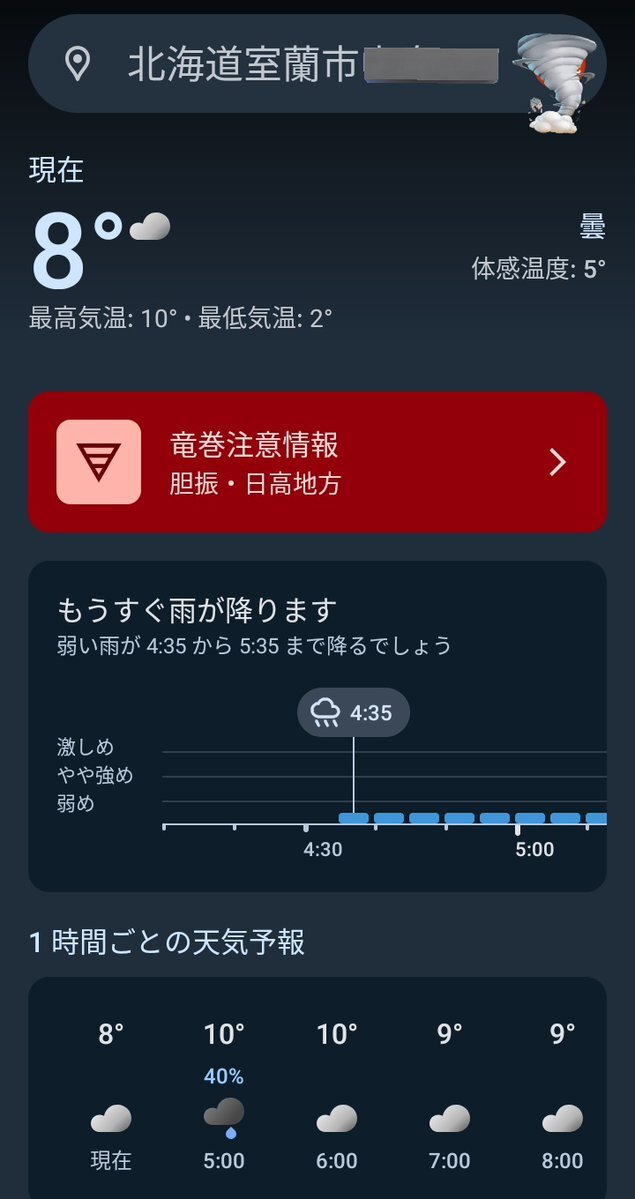Open the もうすぐ雨が降ります precipitation card
The height and width of the screenshot is (1199, 635).
click(317, 725)
